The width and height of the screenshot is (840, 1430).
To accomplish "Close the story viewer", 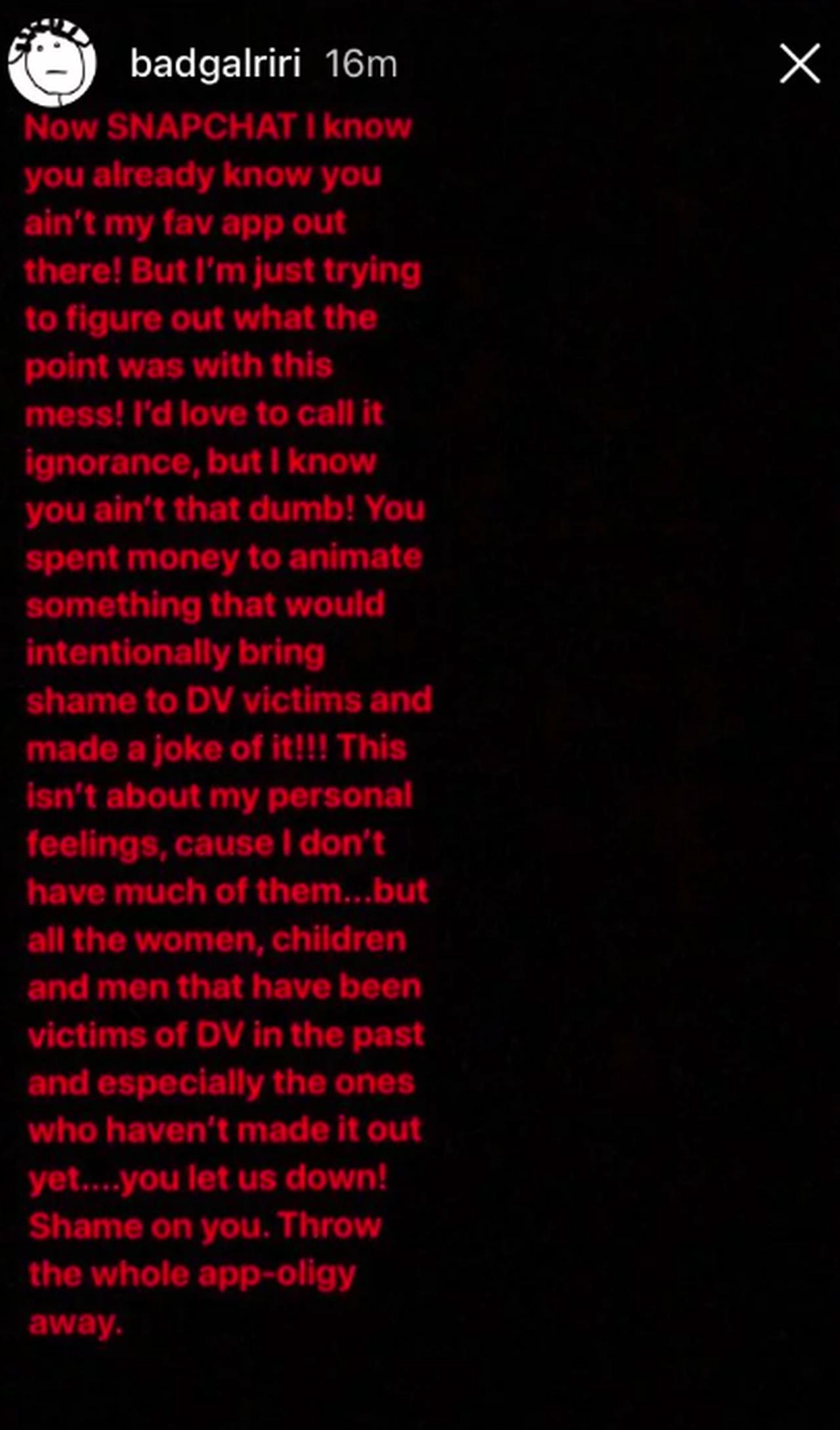I will pos(799,64).
